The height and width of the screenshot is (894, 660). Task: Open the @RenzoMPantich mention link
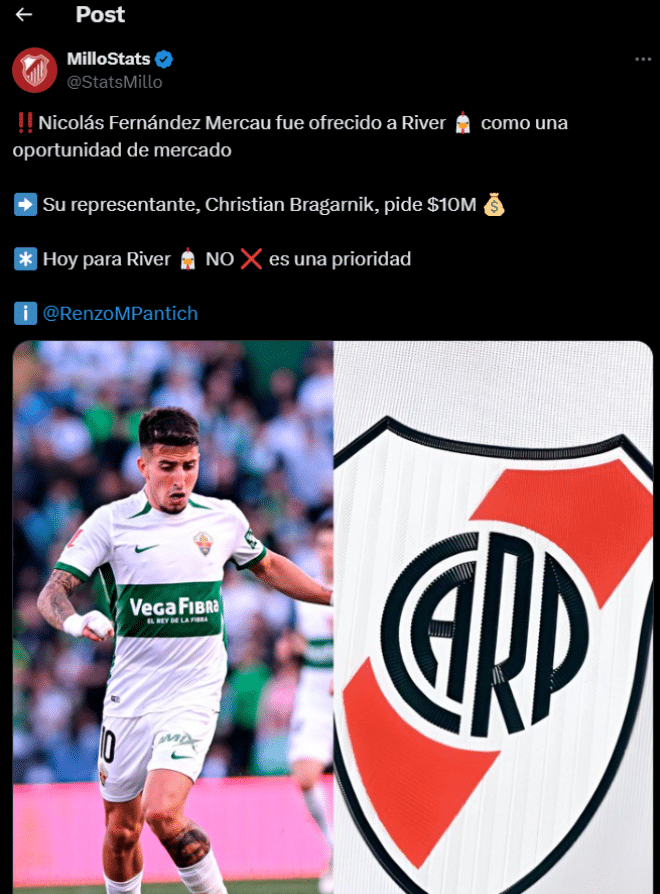point(120,313)
